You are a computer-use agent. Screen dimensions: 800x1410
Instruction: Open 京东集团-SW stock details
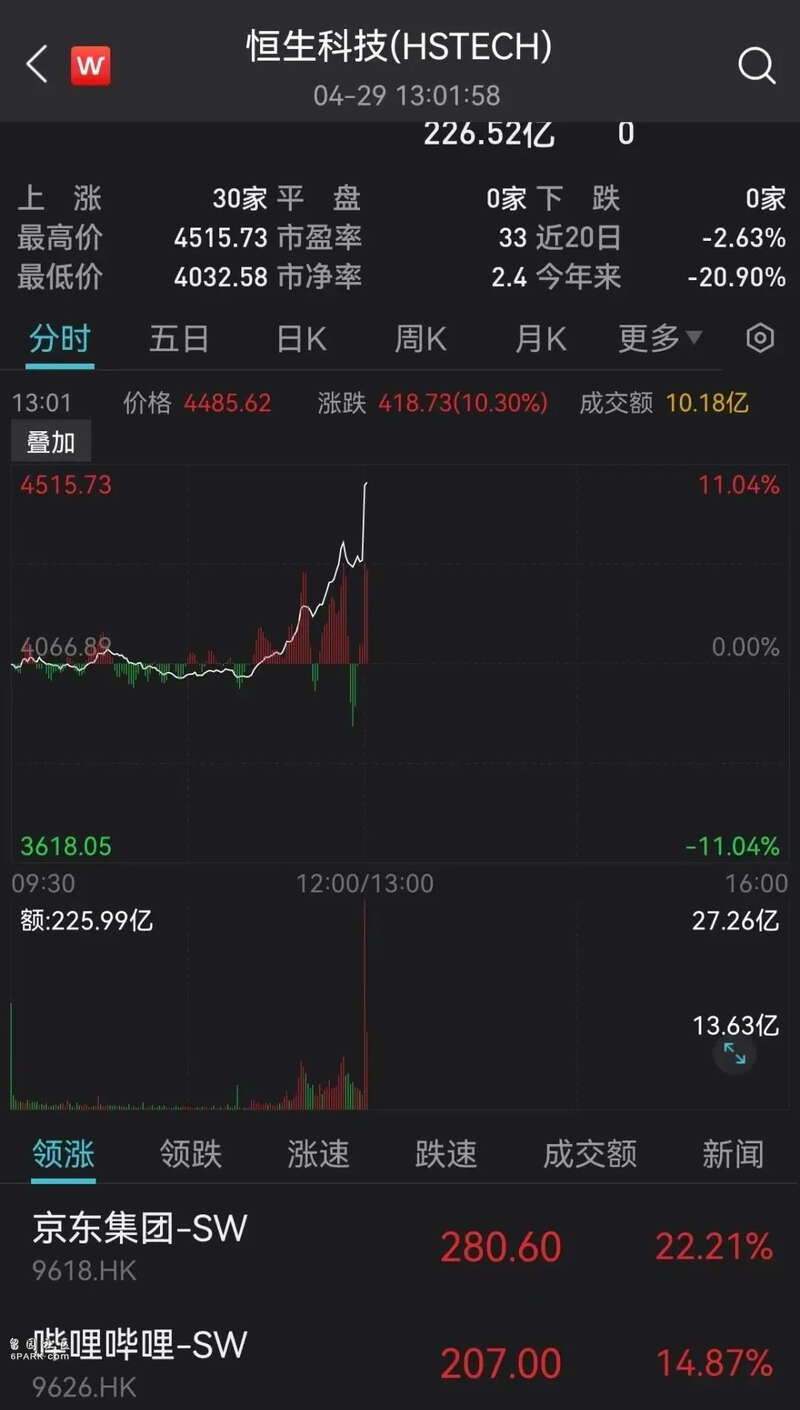pyautogui.click(x=400, y=1246)
